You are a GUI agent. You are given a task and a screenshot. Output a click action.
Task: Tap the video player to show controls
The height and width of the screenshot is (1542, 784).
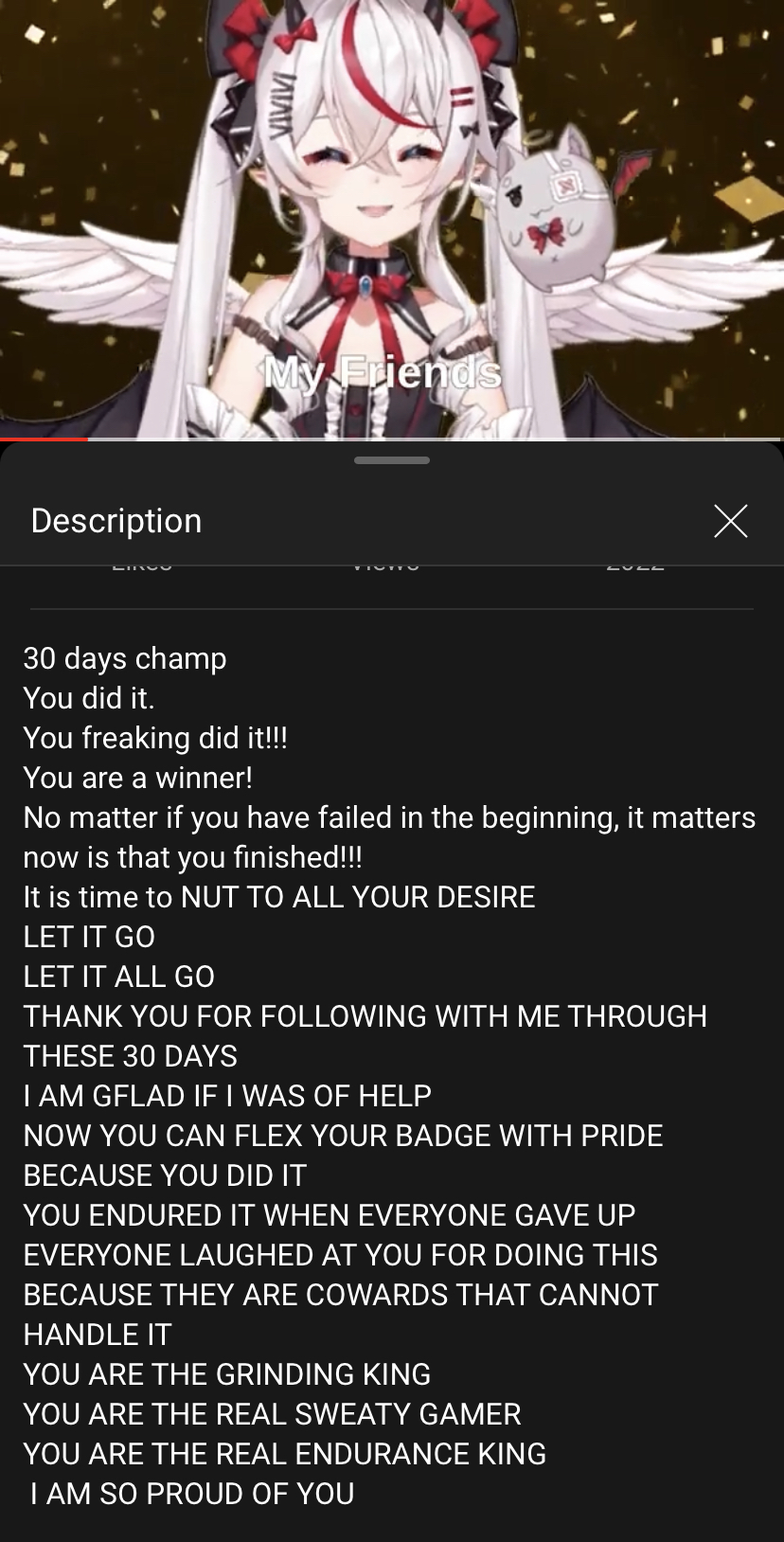[x=392, y=218]
